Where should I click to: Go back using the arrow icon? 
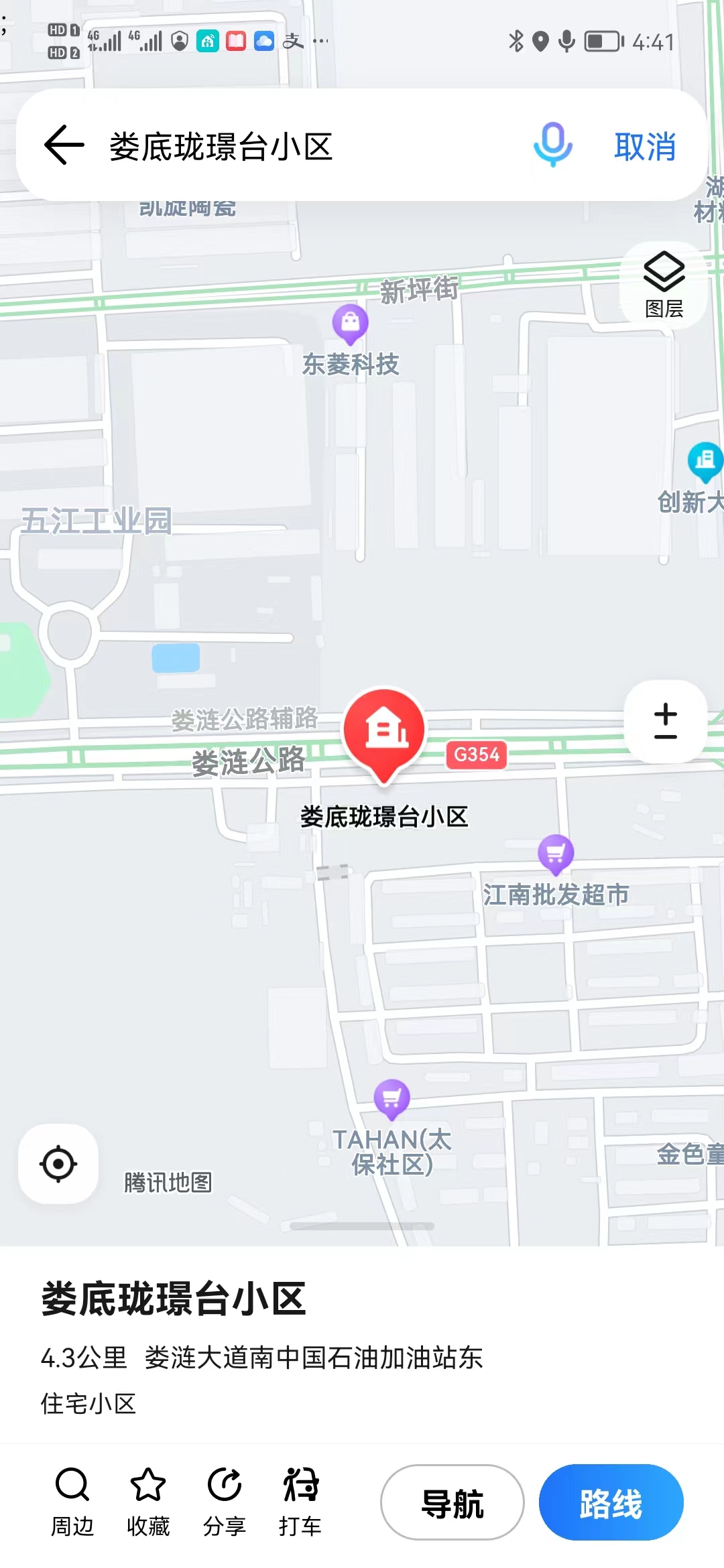[64, 145]
